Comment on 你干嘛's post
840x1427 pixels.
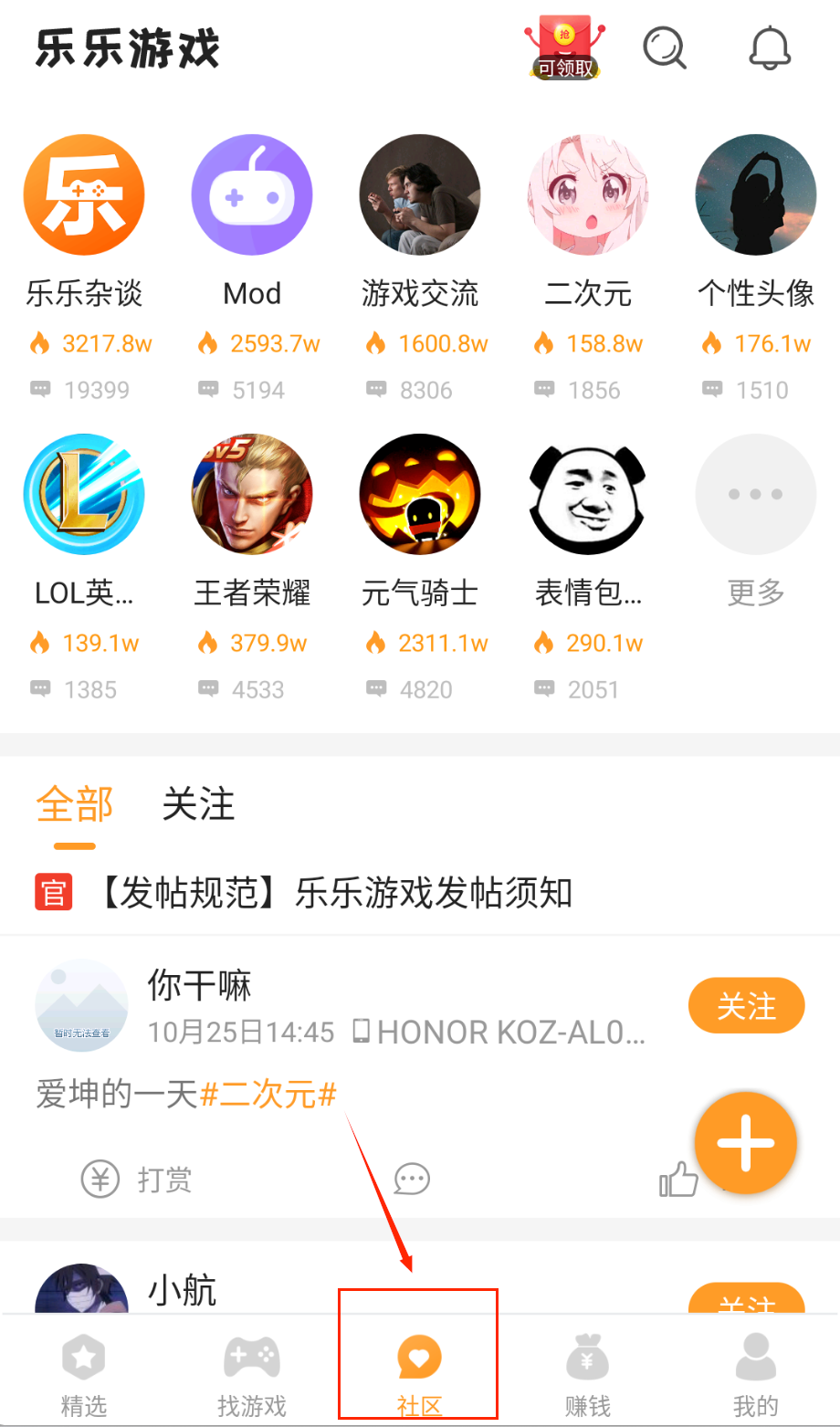click(412, 1180)
